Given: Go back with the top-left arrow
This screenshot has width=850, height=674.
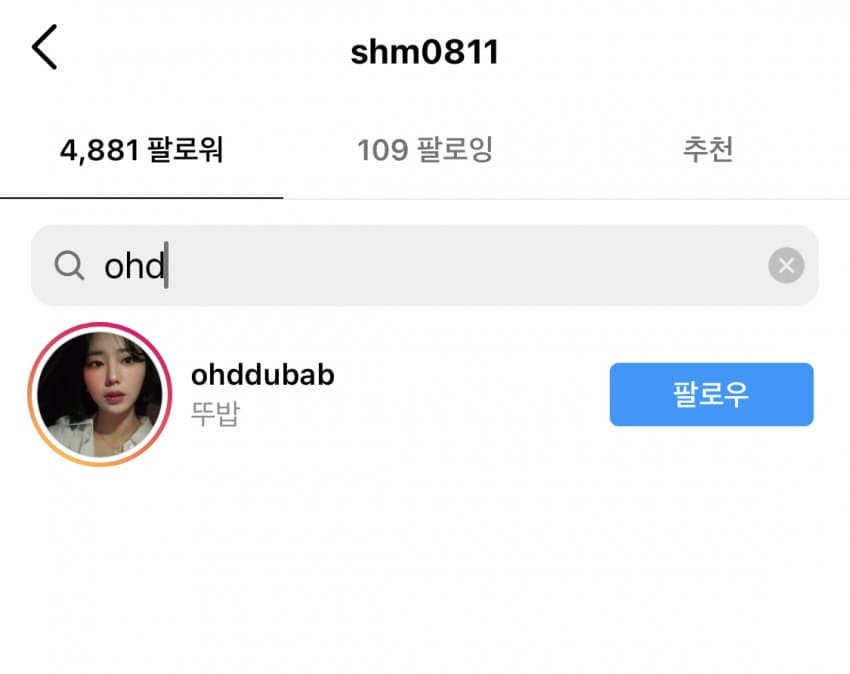Looking at the screenshot, I should (x=45, y=48).
